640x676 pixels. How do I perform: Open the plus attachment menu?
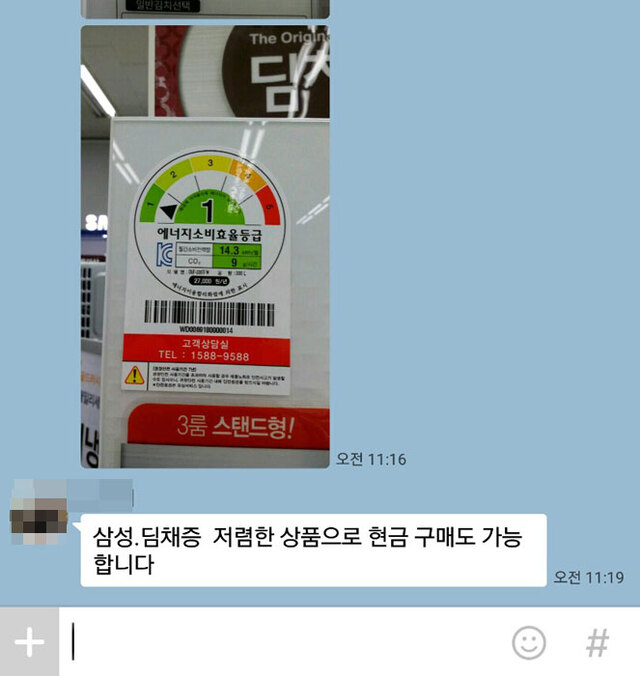(x=29, y=643)
